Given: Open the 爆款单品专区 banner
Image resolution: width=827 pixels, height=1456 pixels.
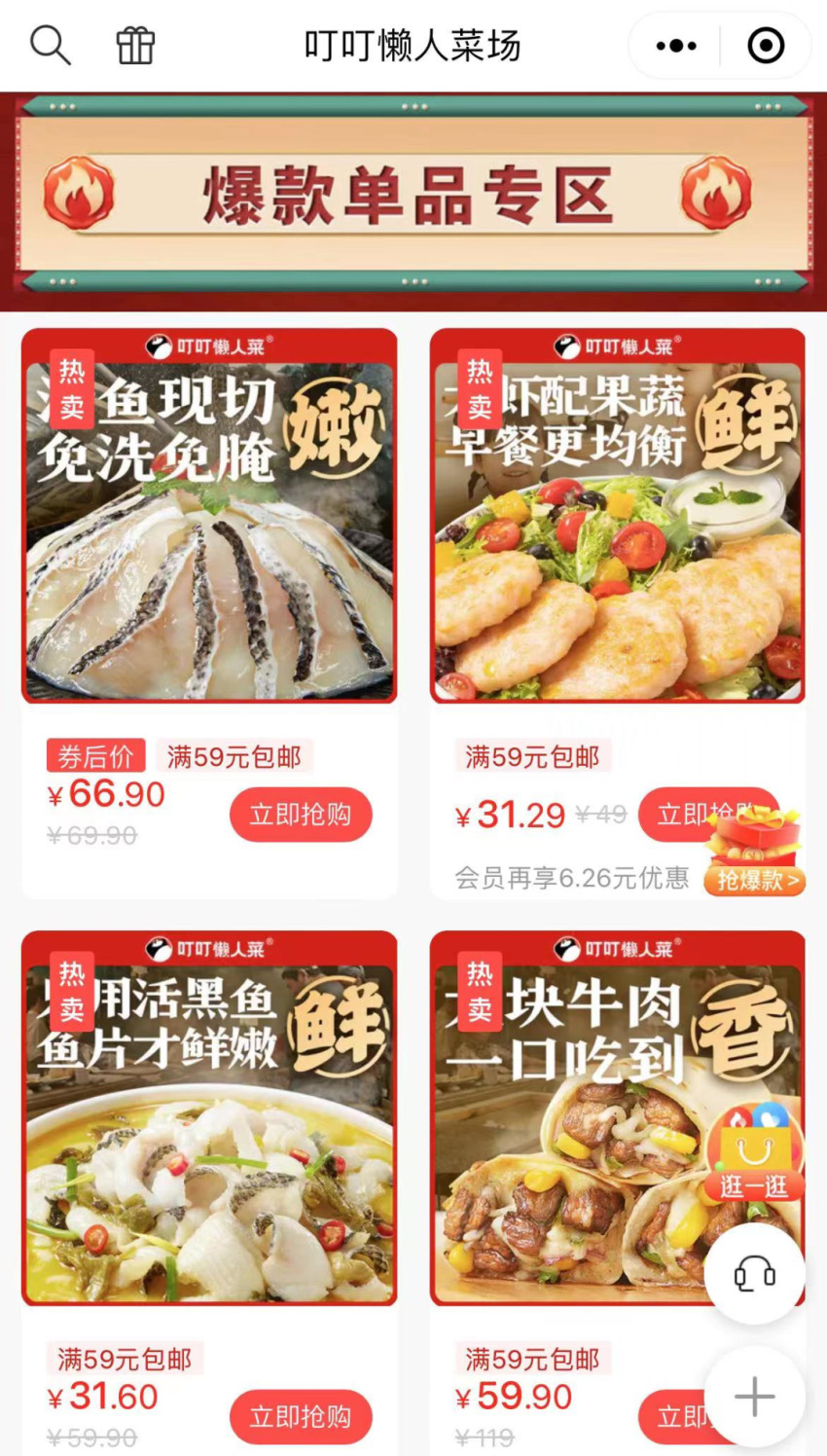Looking at the screenshot, I should (x=413, y=194).
